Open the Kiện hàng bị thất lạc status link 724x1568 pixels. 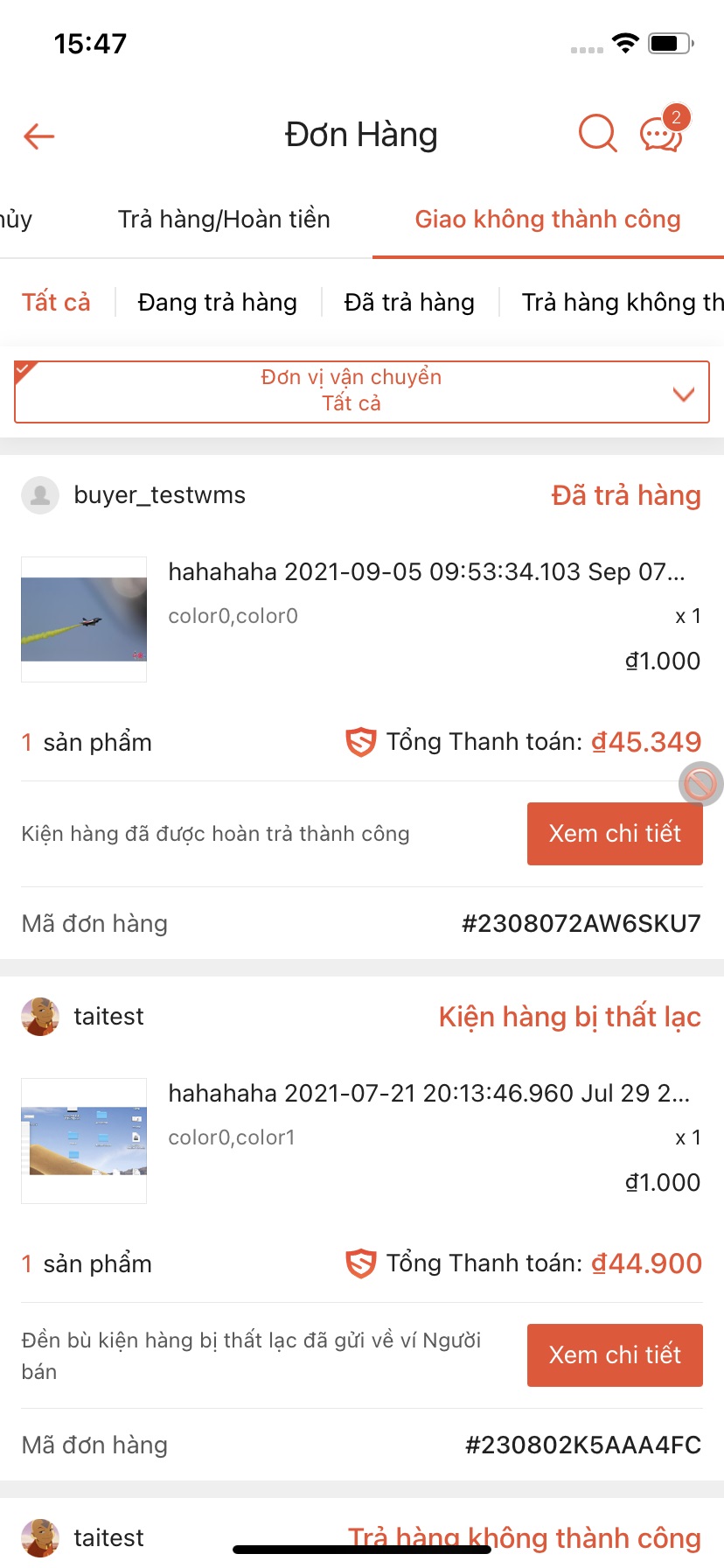click(569, 1016)
